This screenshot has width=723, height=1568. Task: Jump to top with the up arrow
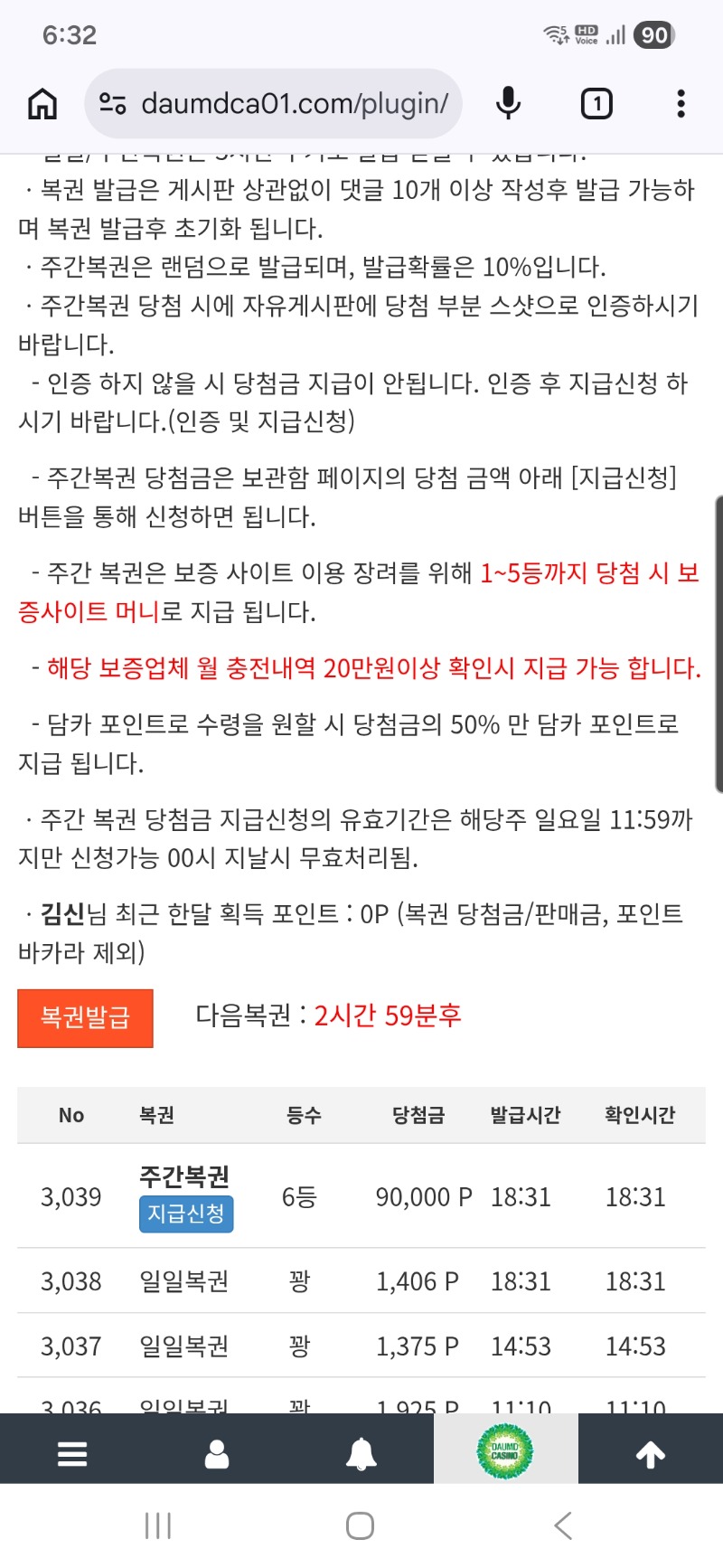[x=651, y=1454]
